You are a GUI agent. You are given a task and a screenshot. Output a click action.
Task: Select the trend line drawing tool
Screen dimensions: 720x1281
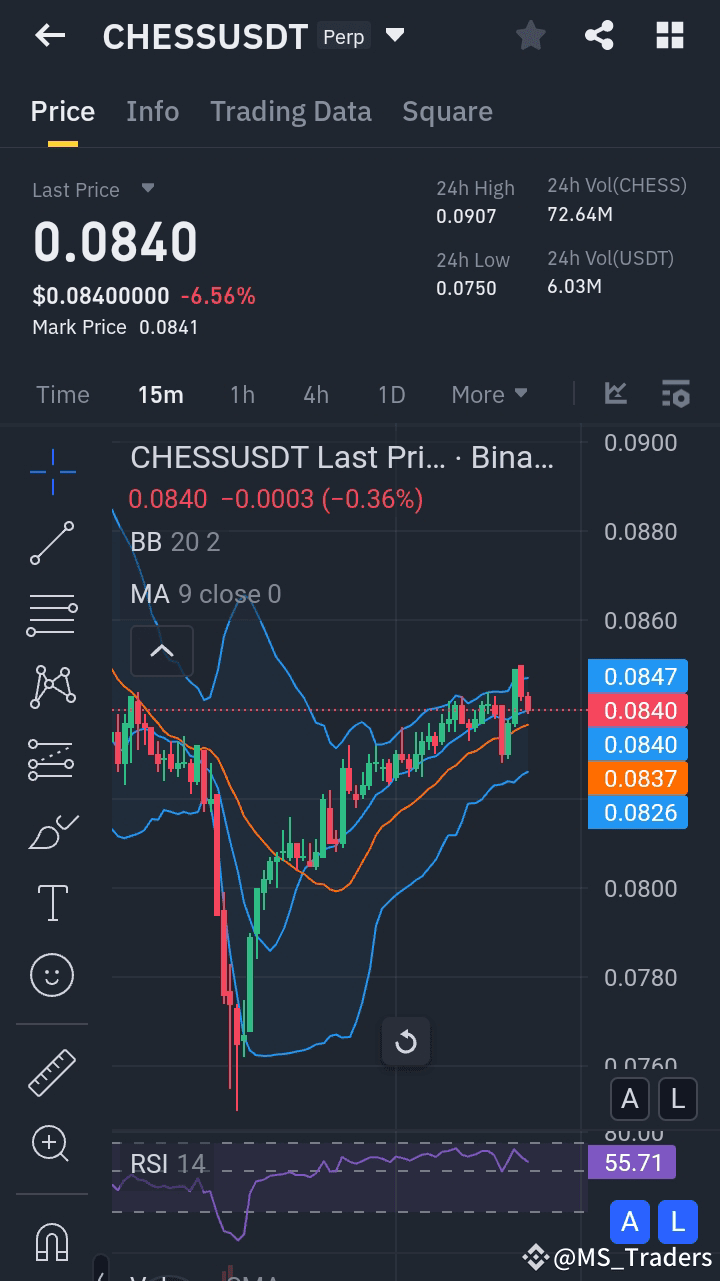tap(50, 543)
